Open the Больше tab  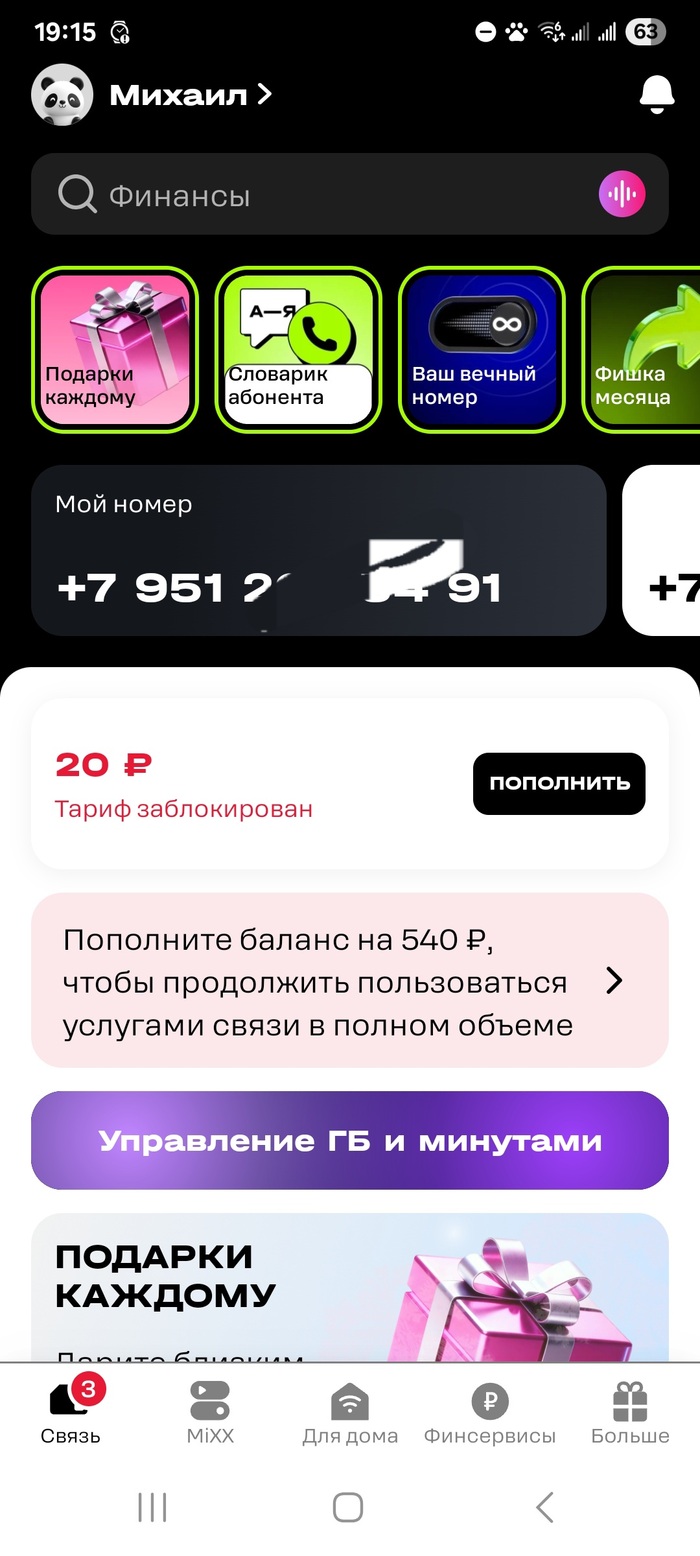[x=629, y=1412]
